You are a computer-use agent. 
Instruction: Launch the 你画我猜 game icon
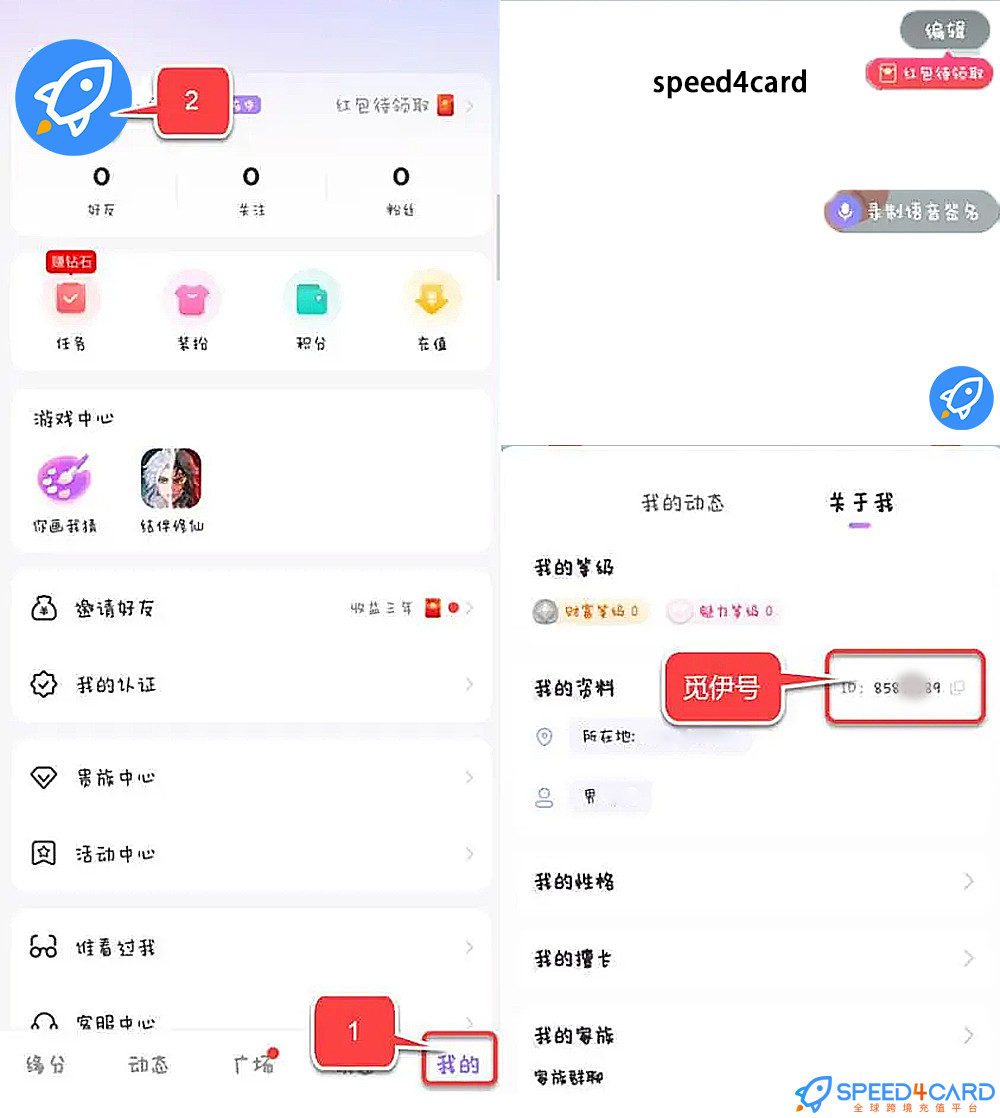(63, 478)
